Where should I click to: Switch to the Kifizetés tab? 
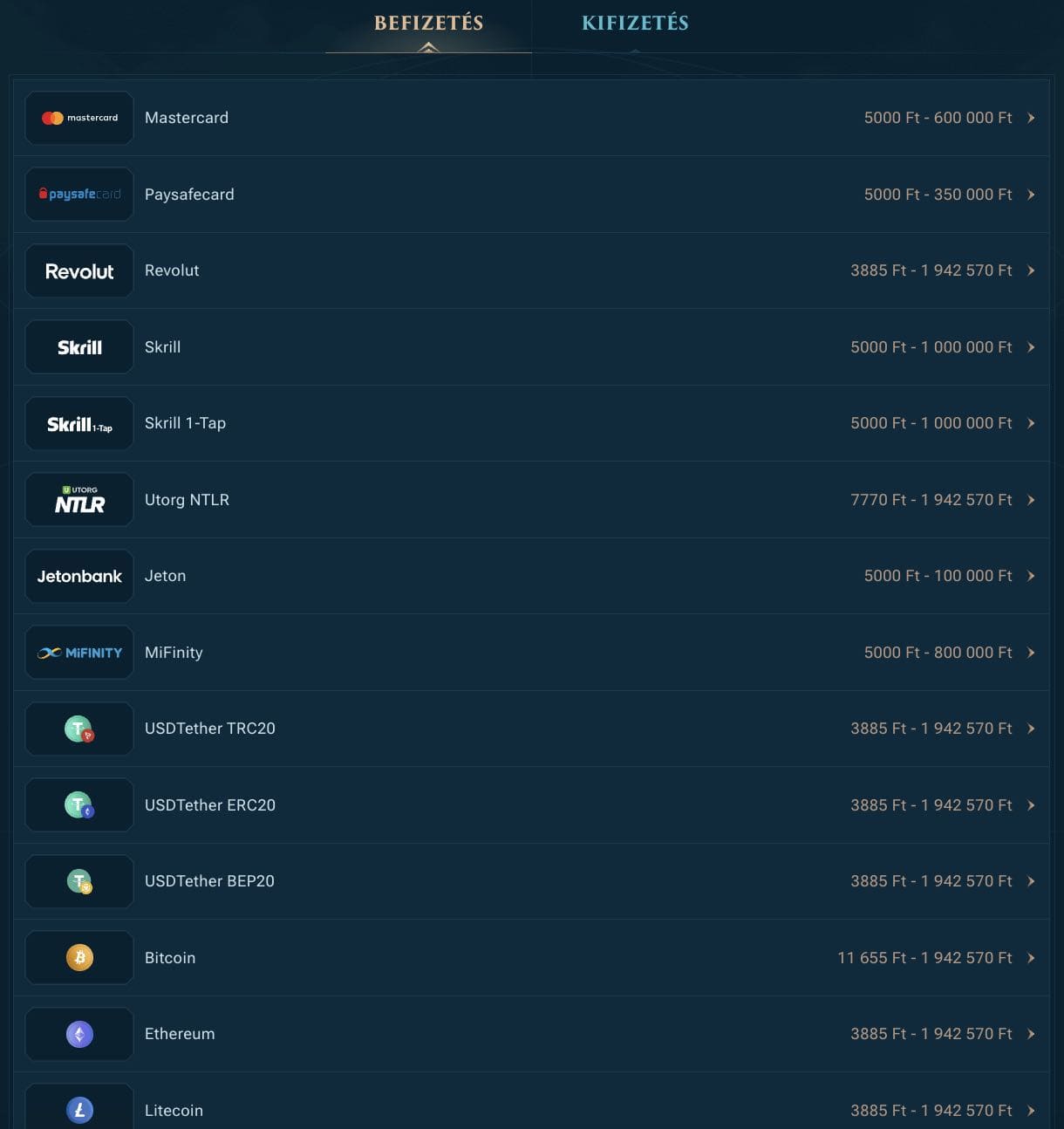(x=635, y=24)
